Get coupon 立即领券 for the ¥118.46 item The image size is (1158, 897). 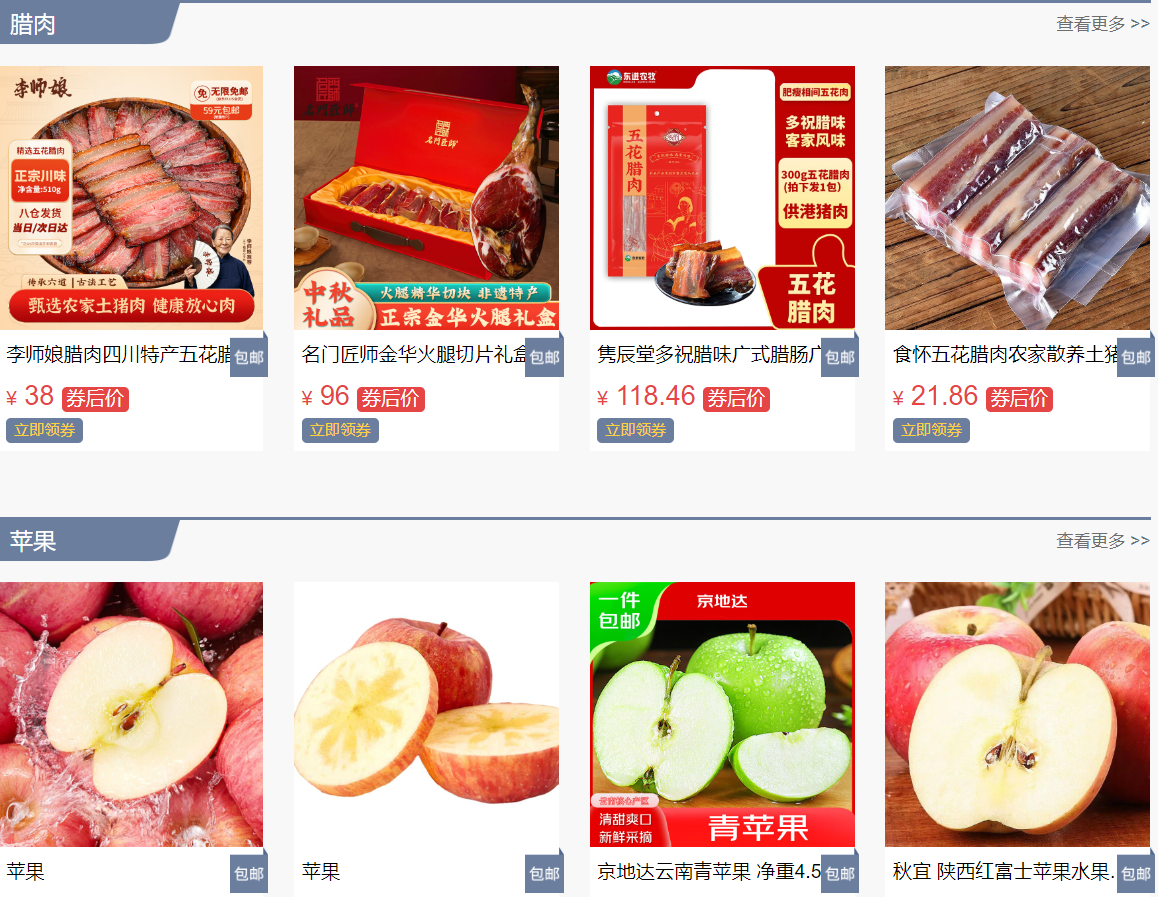click(635, 431)
